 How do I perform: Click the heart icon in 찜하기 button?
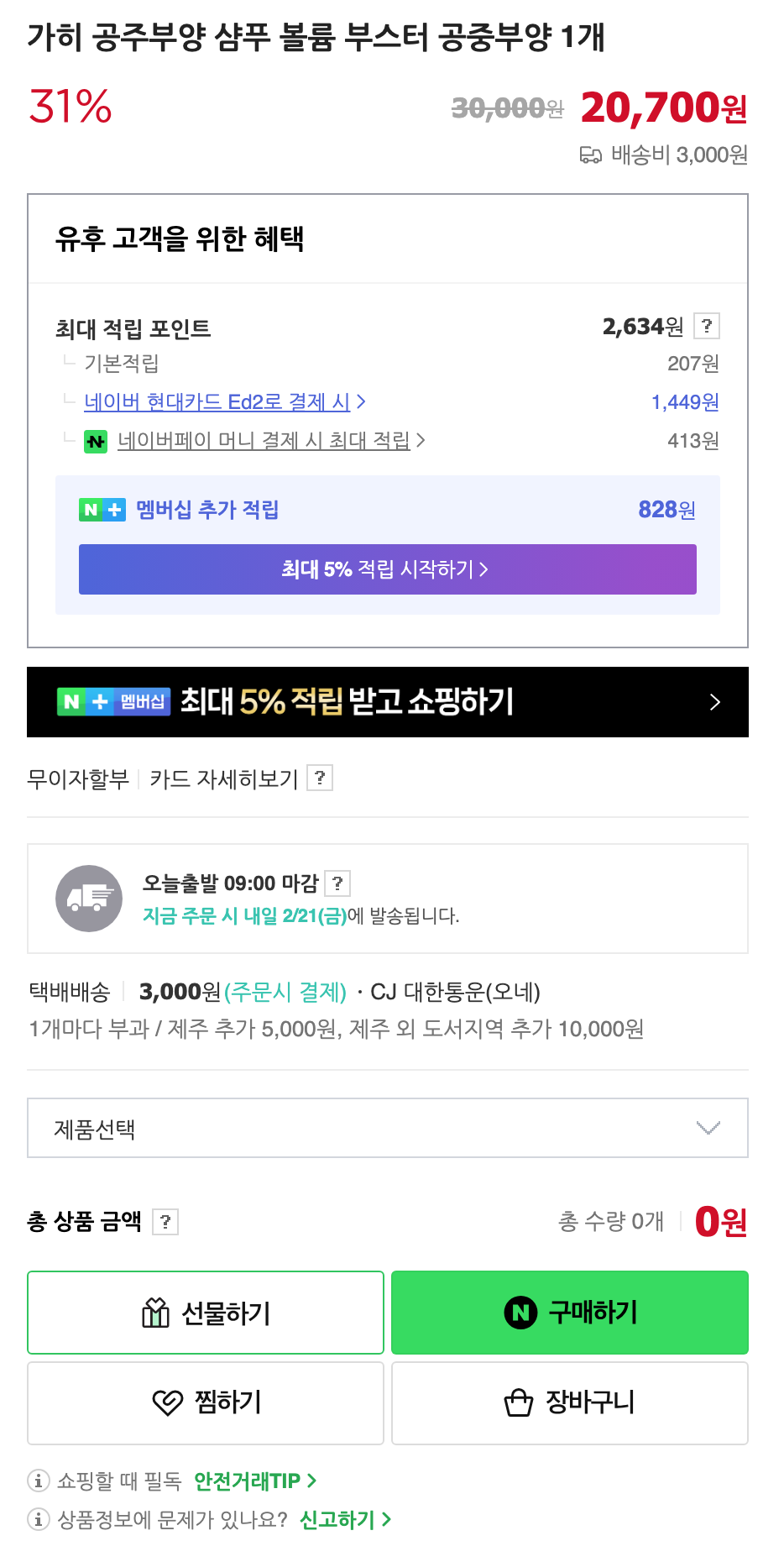point(165,1402)
